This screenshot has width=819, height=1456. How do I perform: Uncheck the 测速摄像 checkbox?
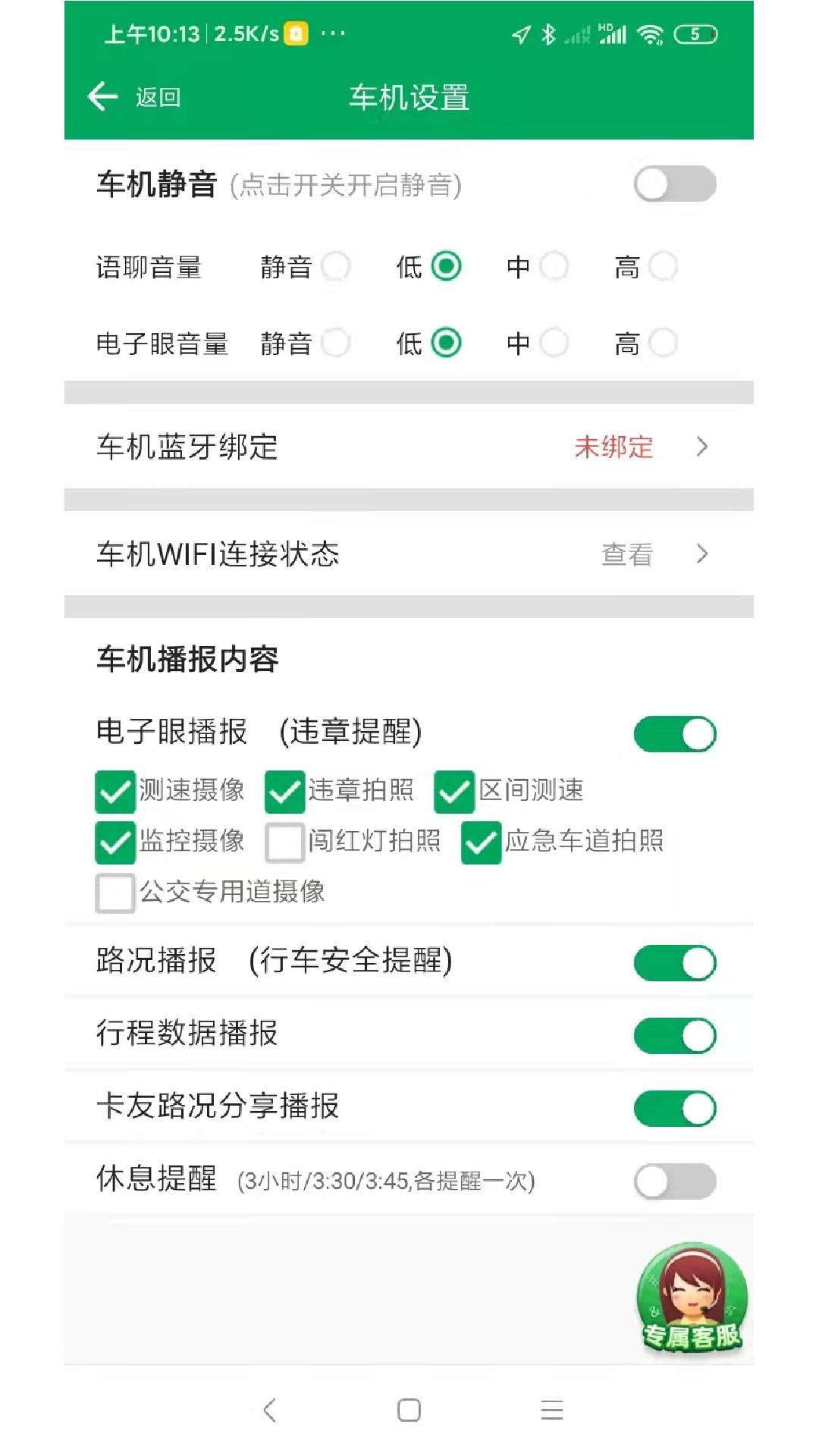coord(115,791)
